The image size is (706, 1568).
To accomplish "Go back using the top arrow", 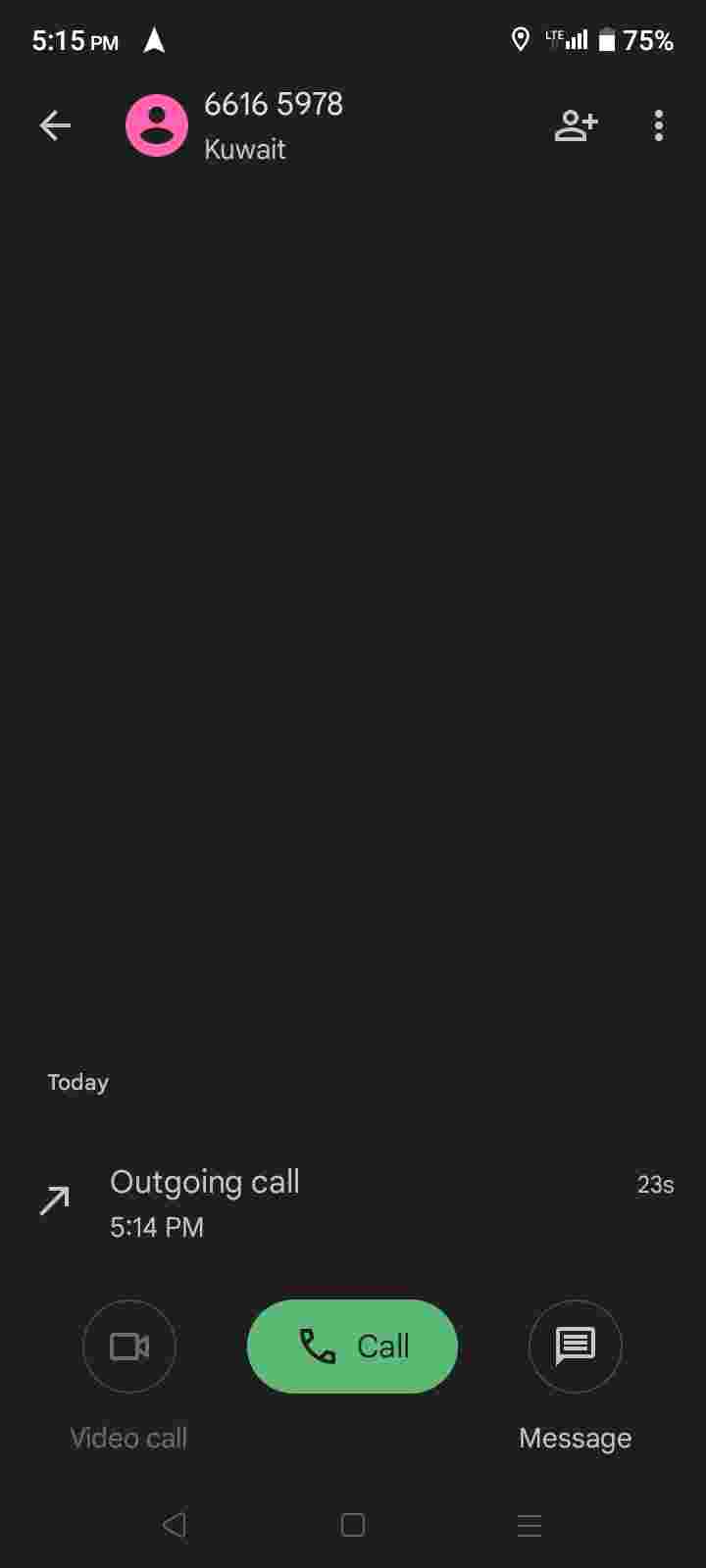I will (55, 125).
